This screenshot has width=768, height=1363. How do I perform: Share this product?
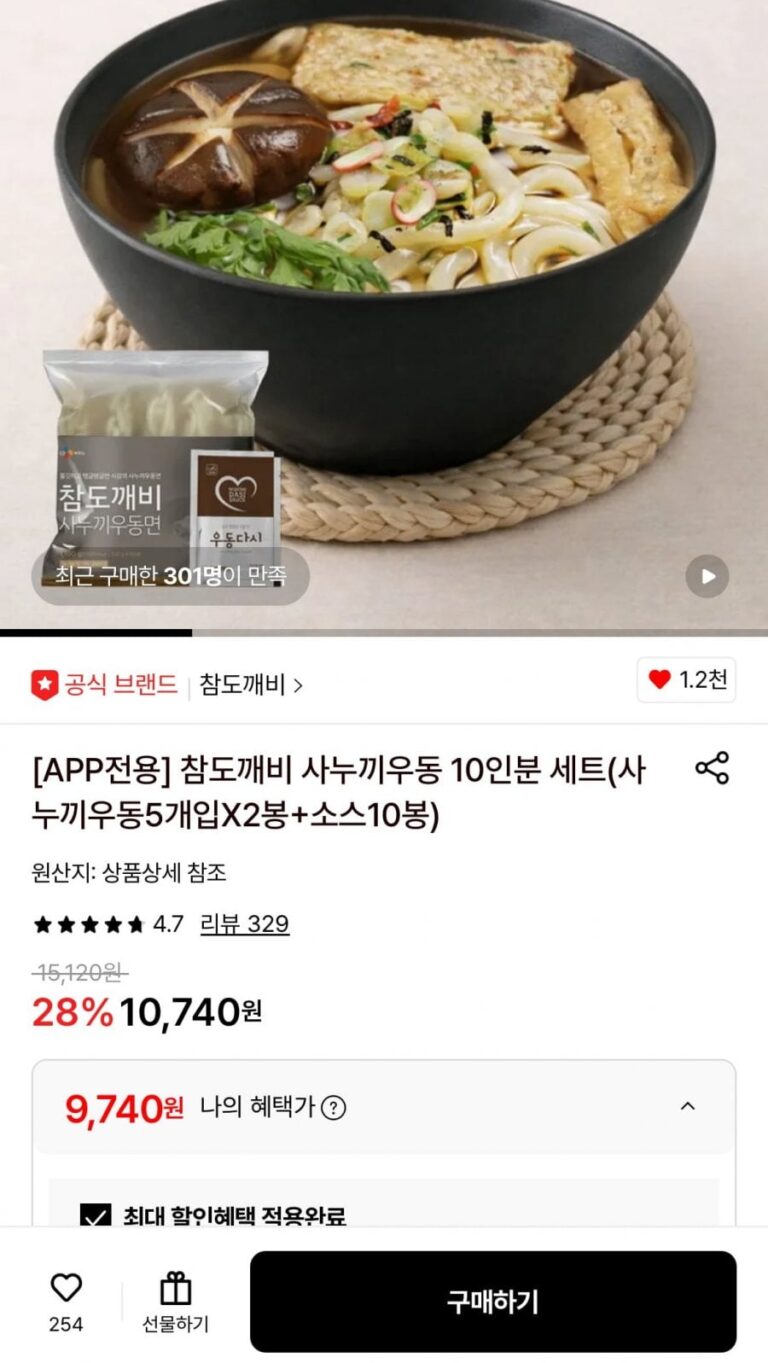coord(712,768)
